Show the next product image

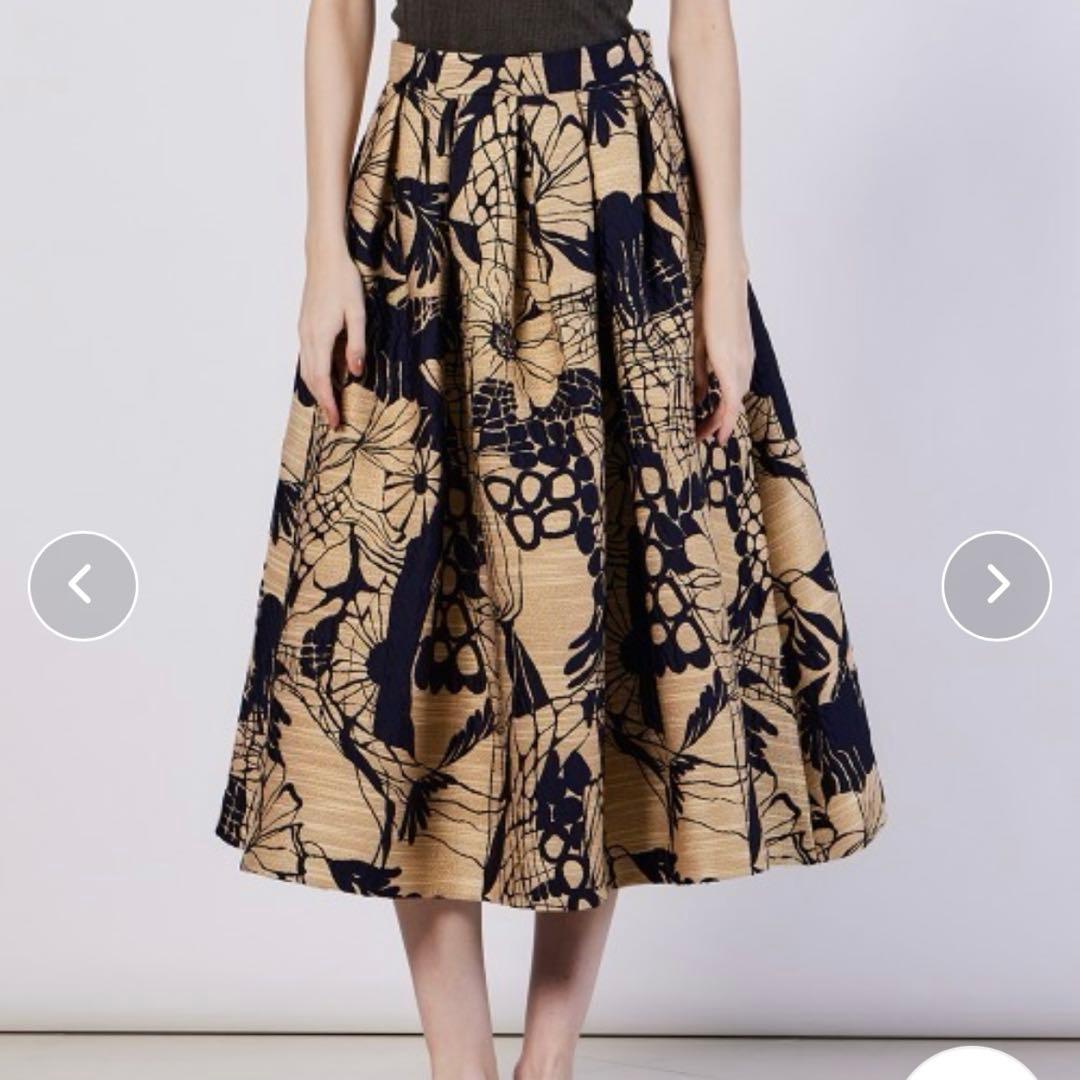point(996,586)
